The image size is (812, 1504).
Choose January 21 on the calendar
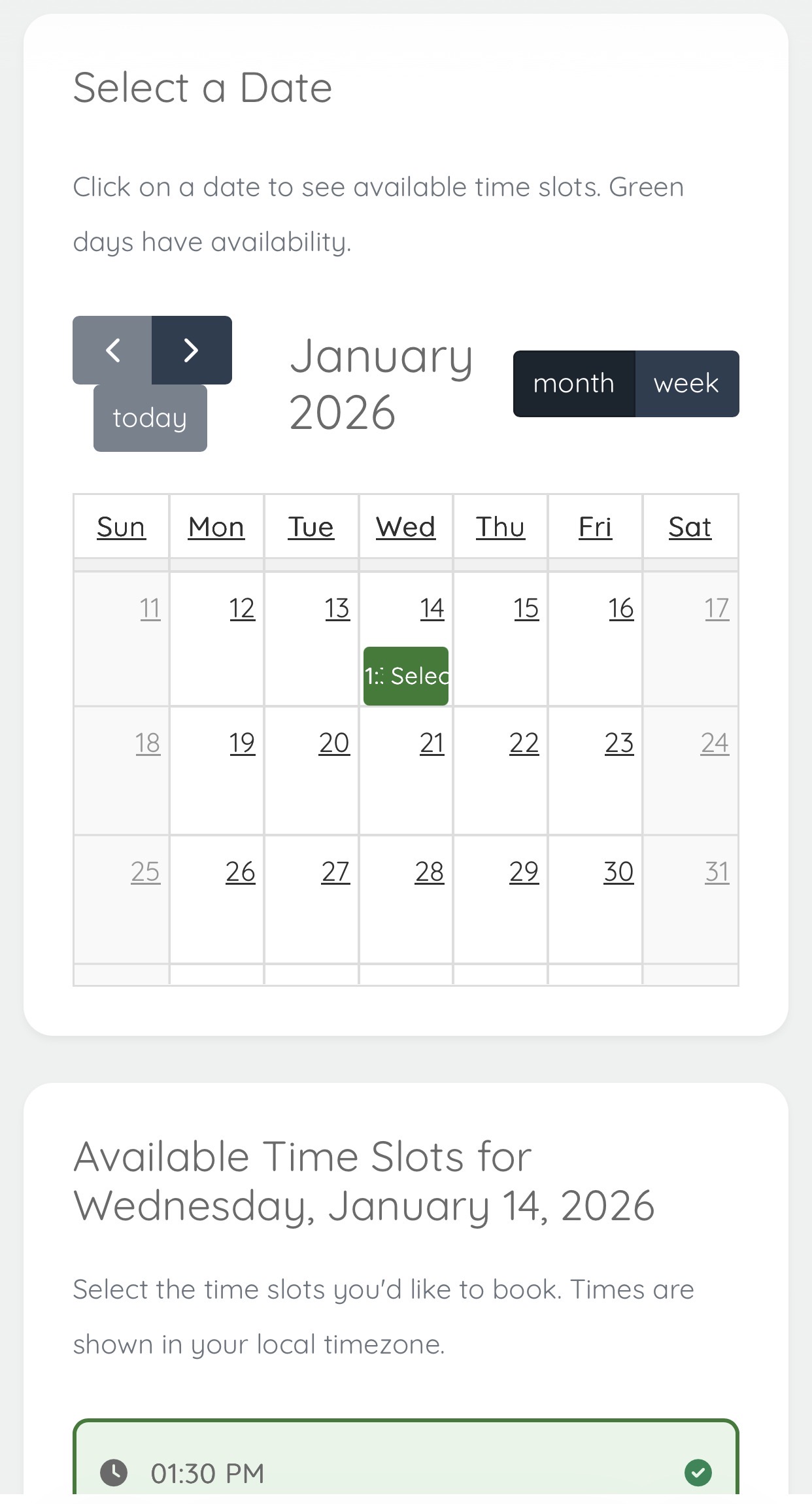pyautogui.click(x=431, y=743)
